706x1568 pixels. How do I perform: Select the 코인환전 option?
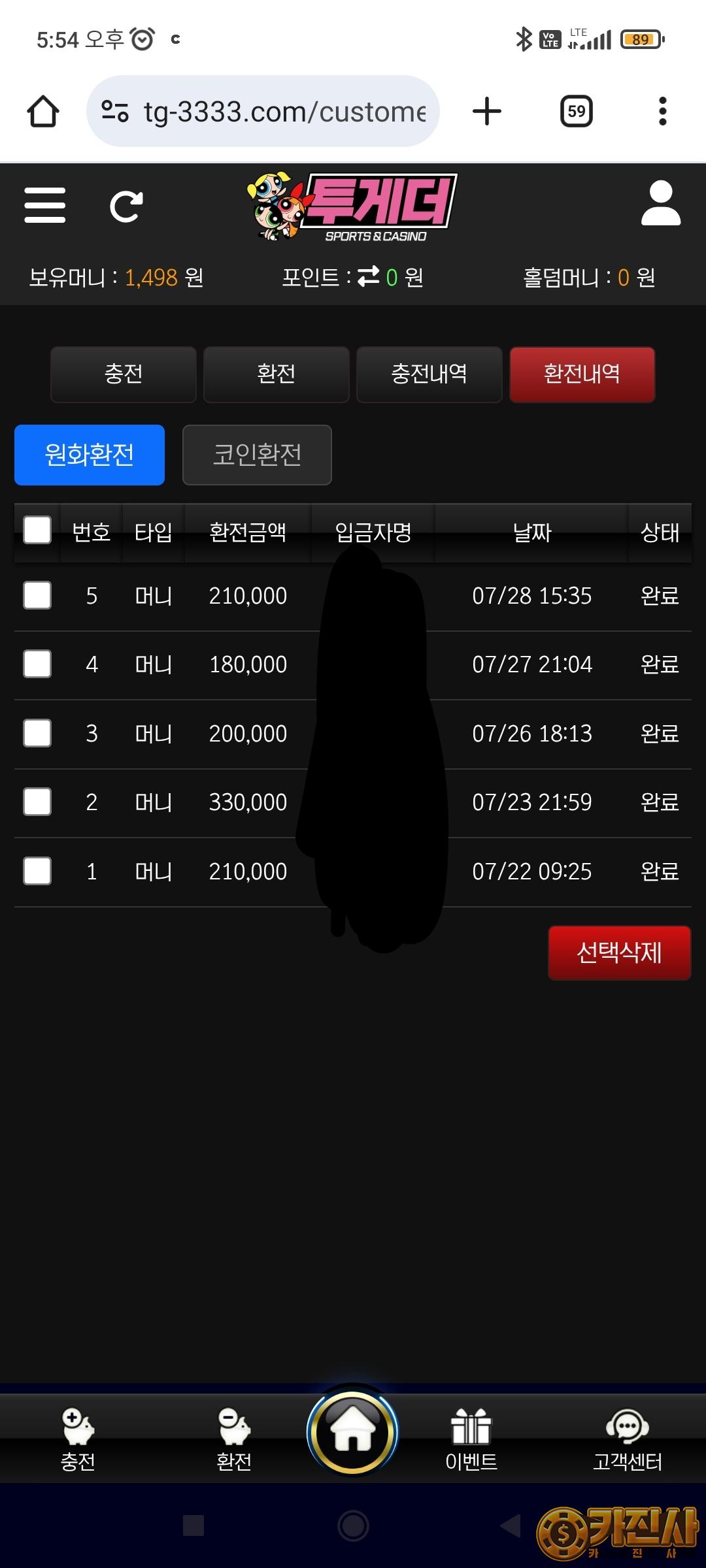tap(257, 455)
